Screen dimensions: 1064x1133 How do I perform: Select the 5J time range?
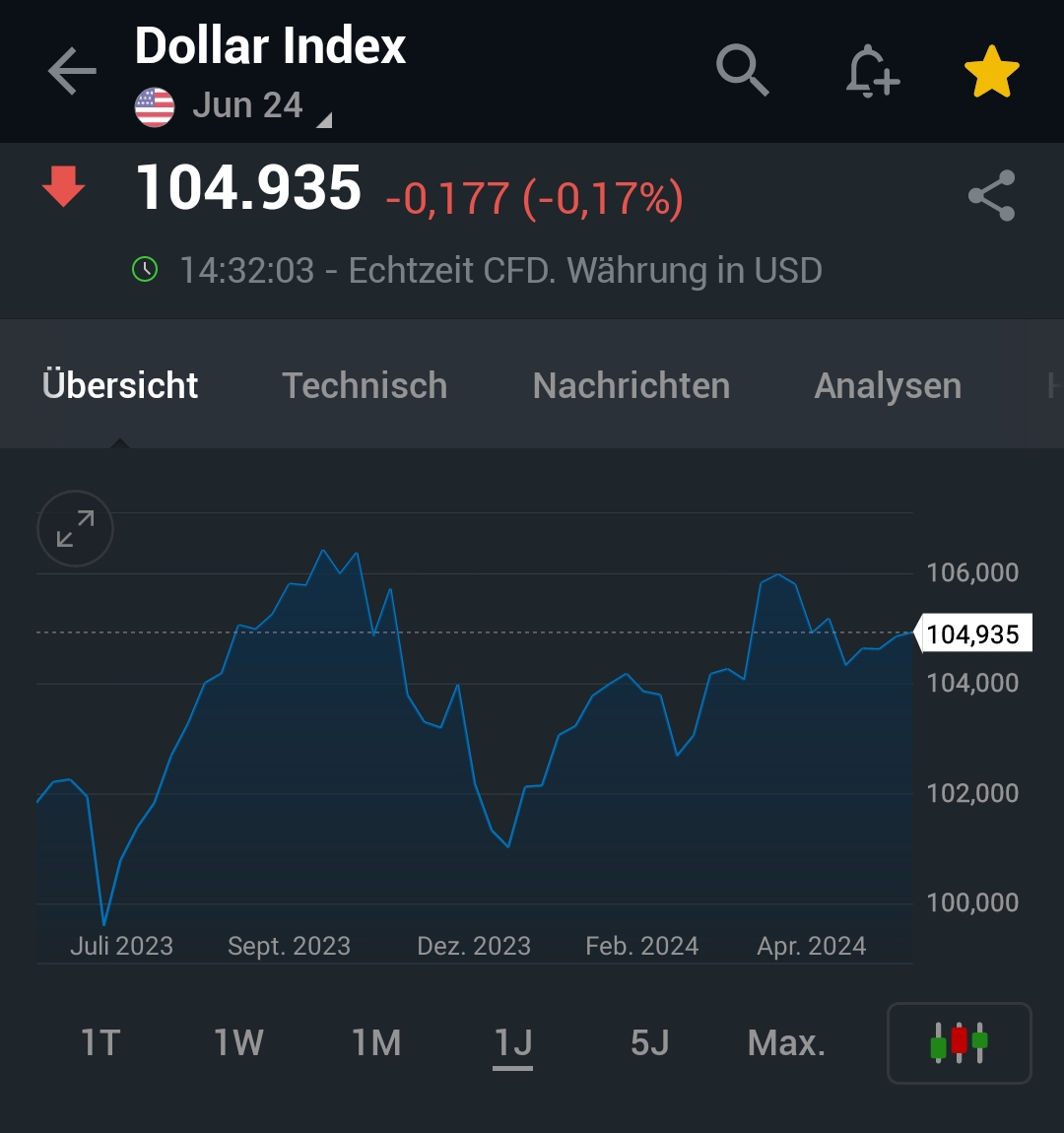pyautogui.click(x=650, y=1042)
